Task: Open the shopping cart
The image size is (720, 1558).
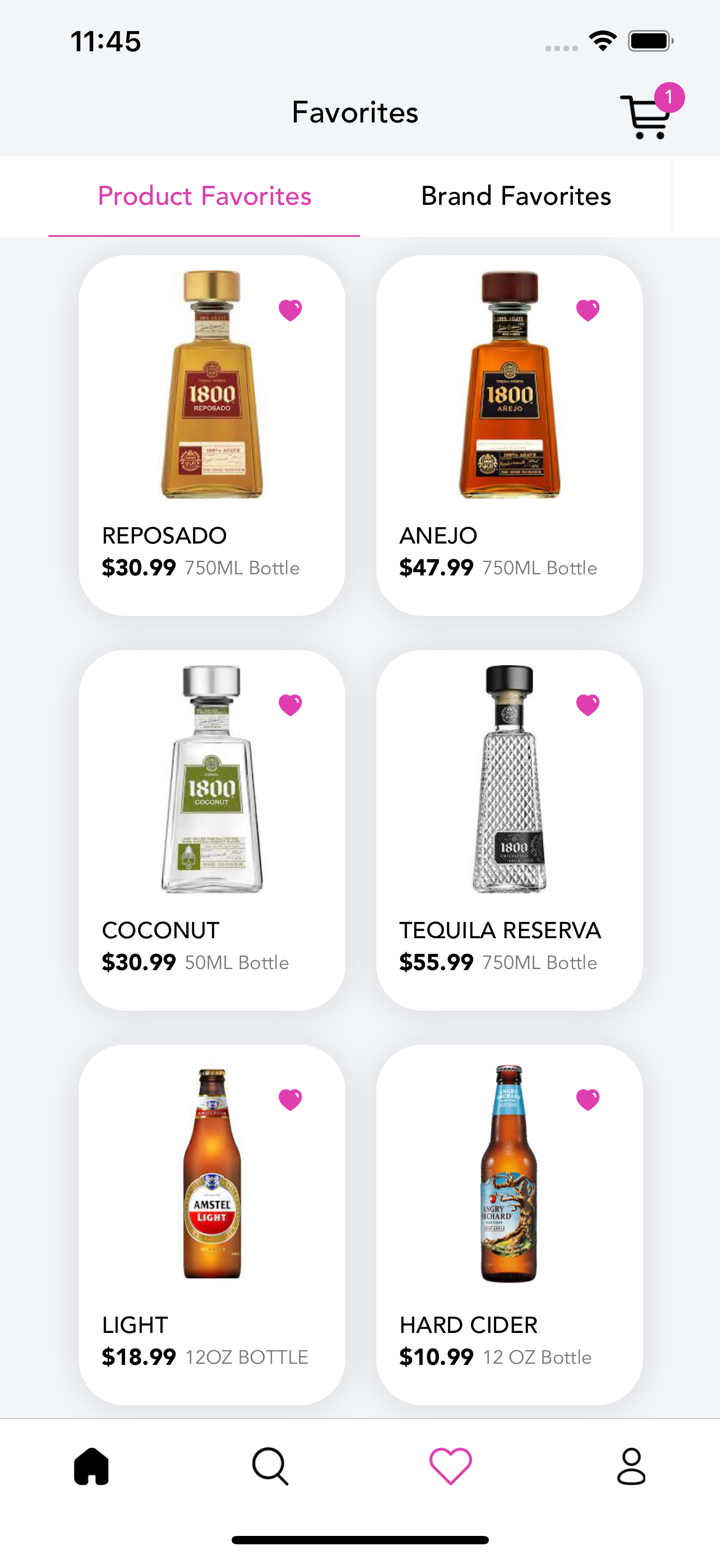Action: pyautogui.click(x=646, y=117)
